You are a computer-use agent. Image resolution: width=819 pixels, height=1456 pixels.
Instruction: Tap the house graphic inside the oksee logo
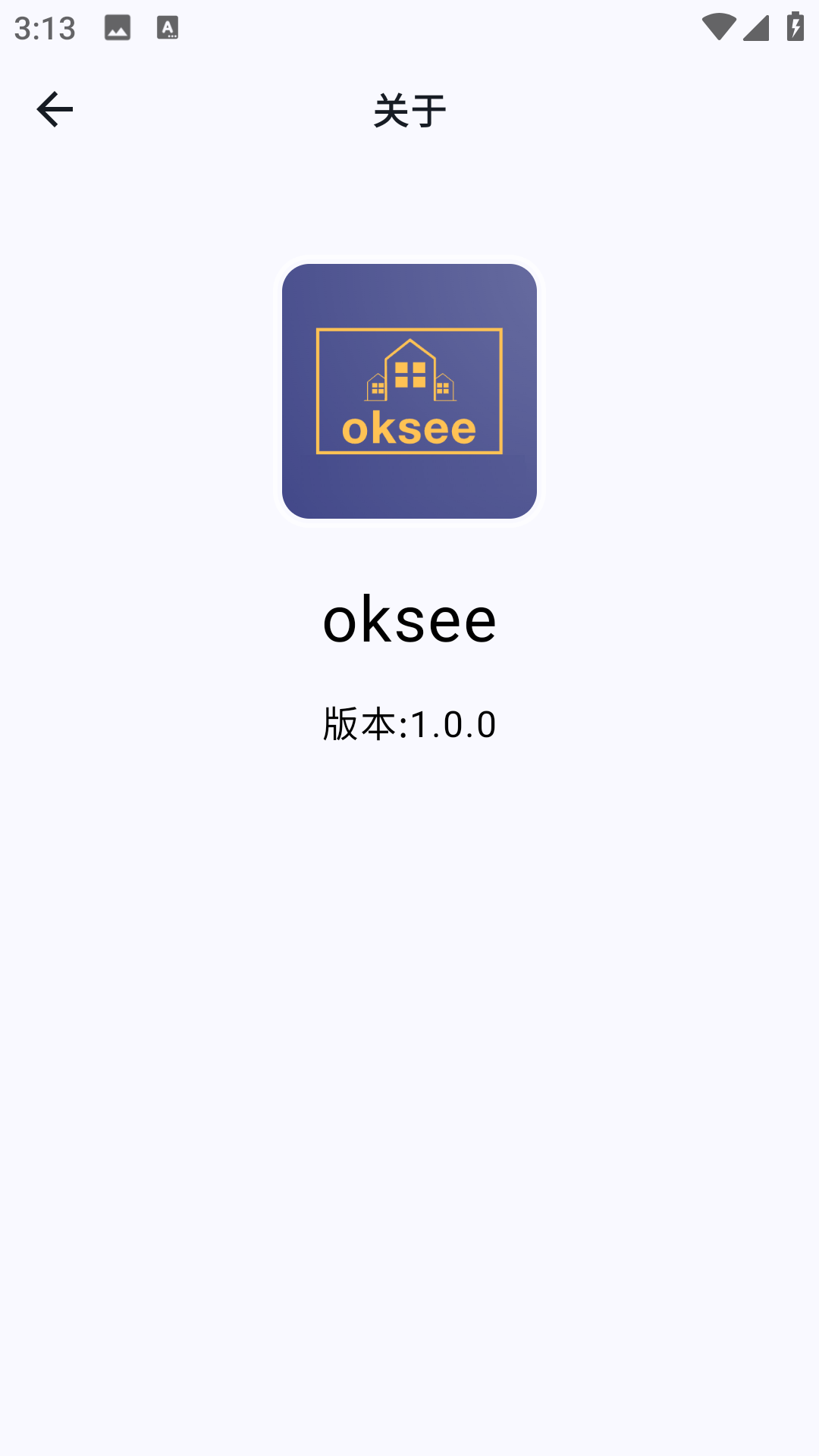(x=409, y=368)
